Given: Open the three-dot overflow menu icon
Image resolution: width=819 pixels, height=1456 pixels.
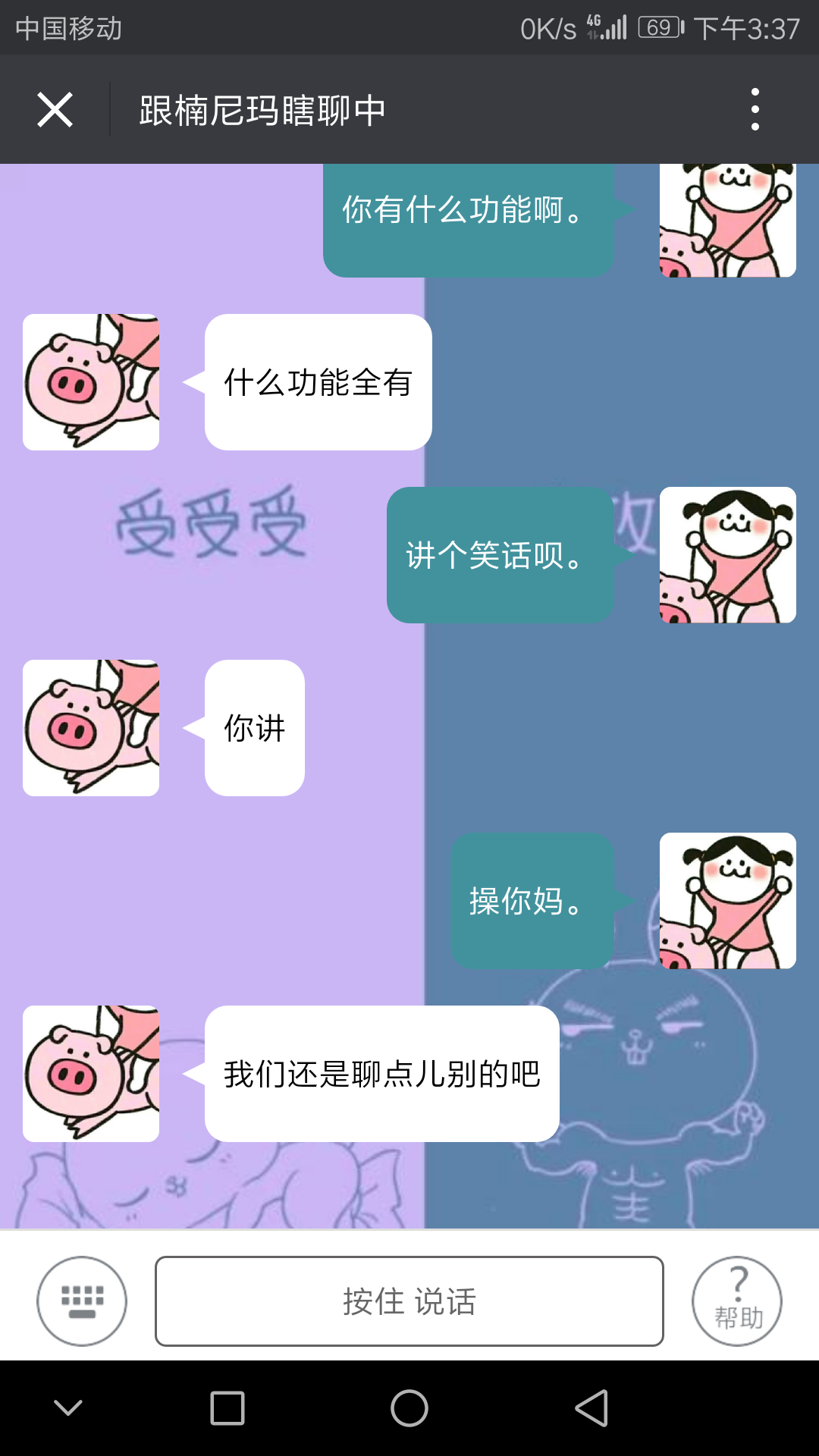Looking at the screenshot, I should tap(755, 108).
